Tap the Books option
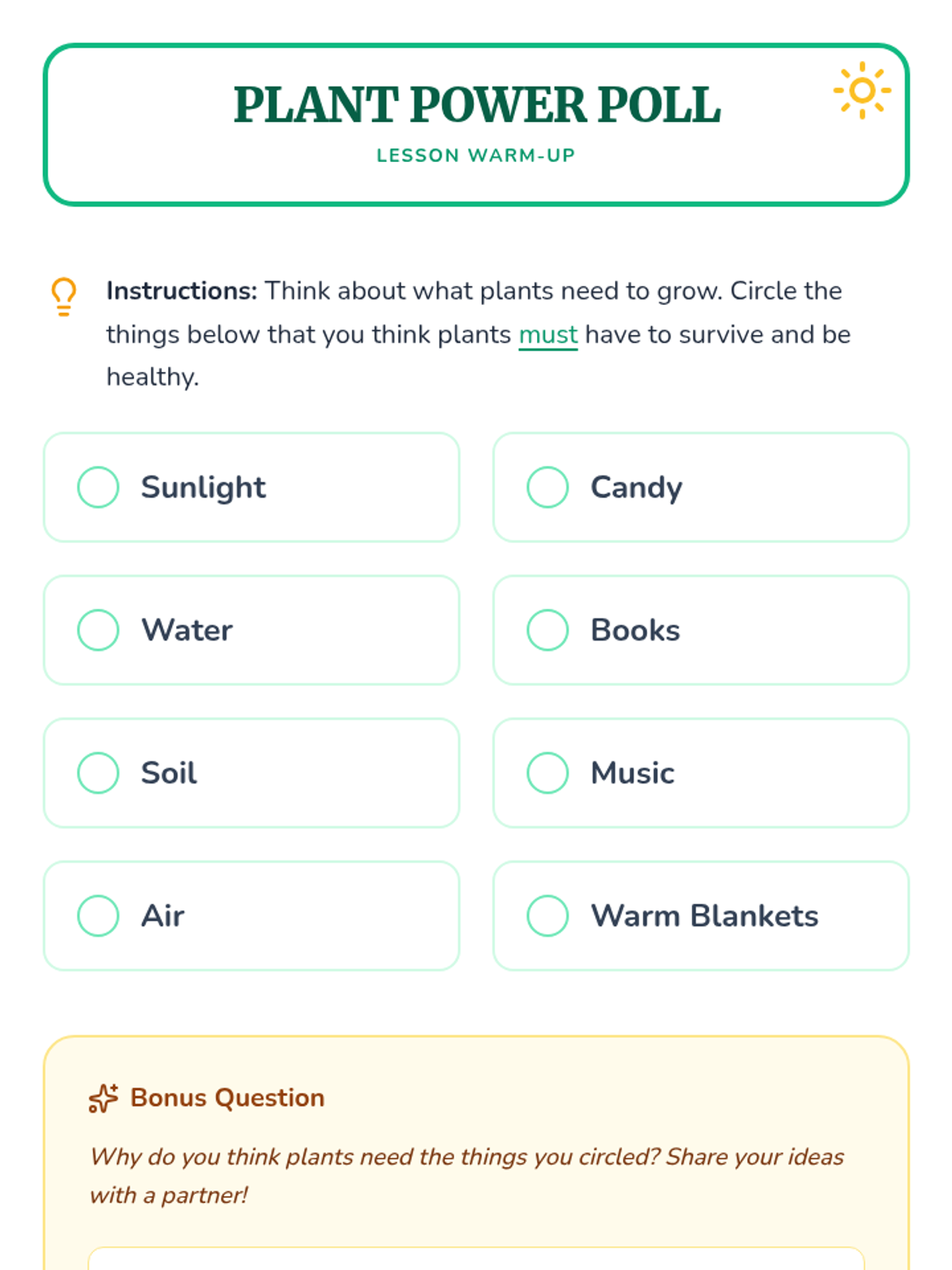The width and height of the screenshot is (952, 1270). (701, 630)
